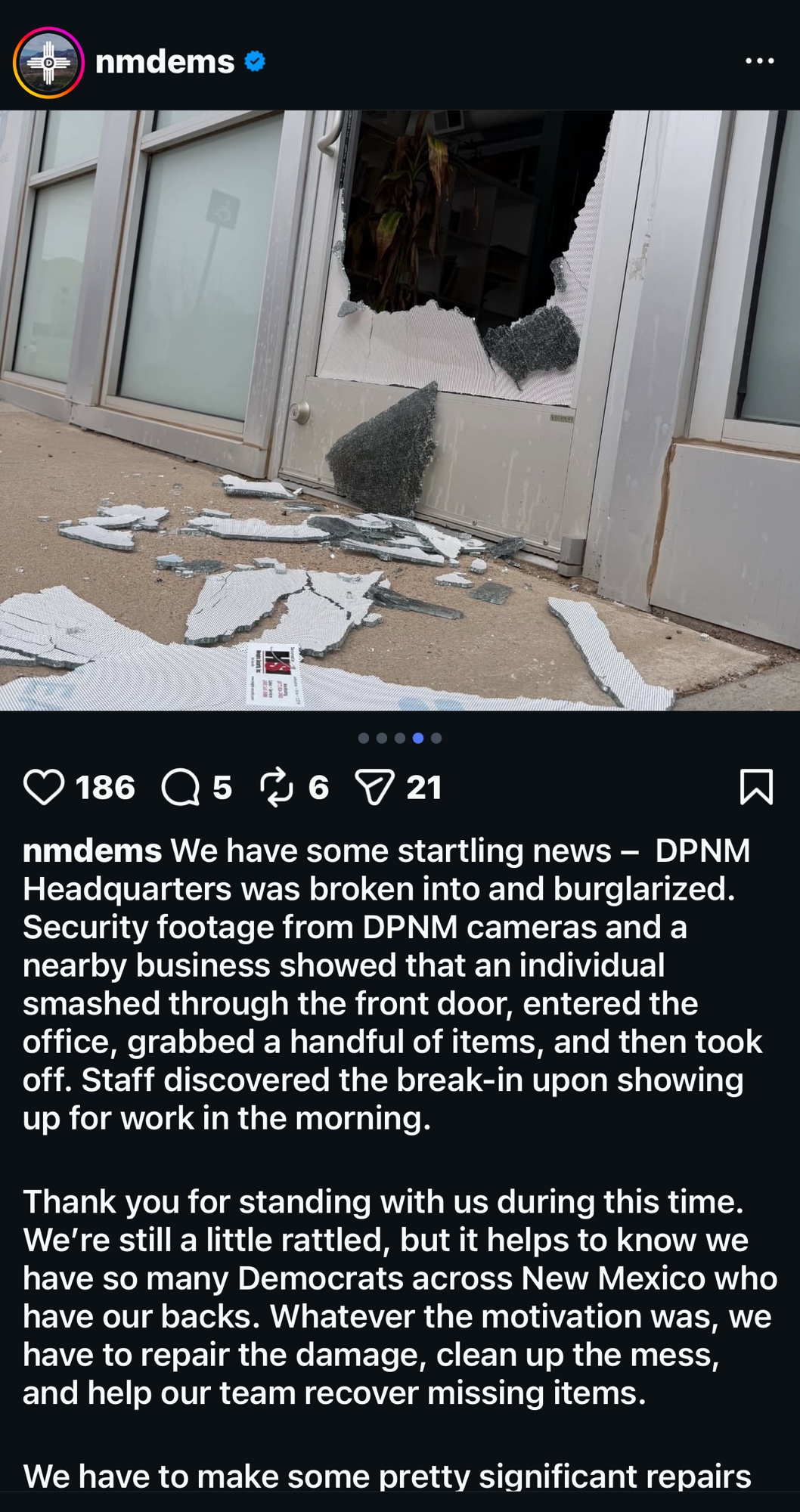Open the nmdems username profile link
This screenshot has height=1512, width=800.
tap(165, 62)
